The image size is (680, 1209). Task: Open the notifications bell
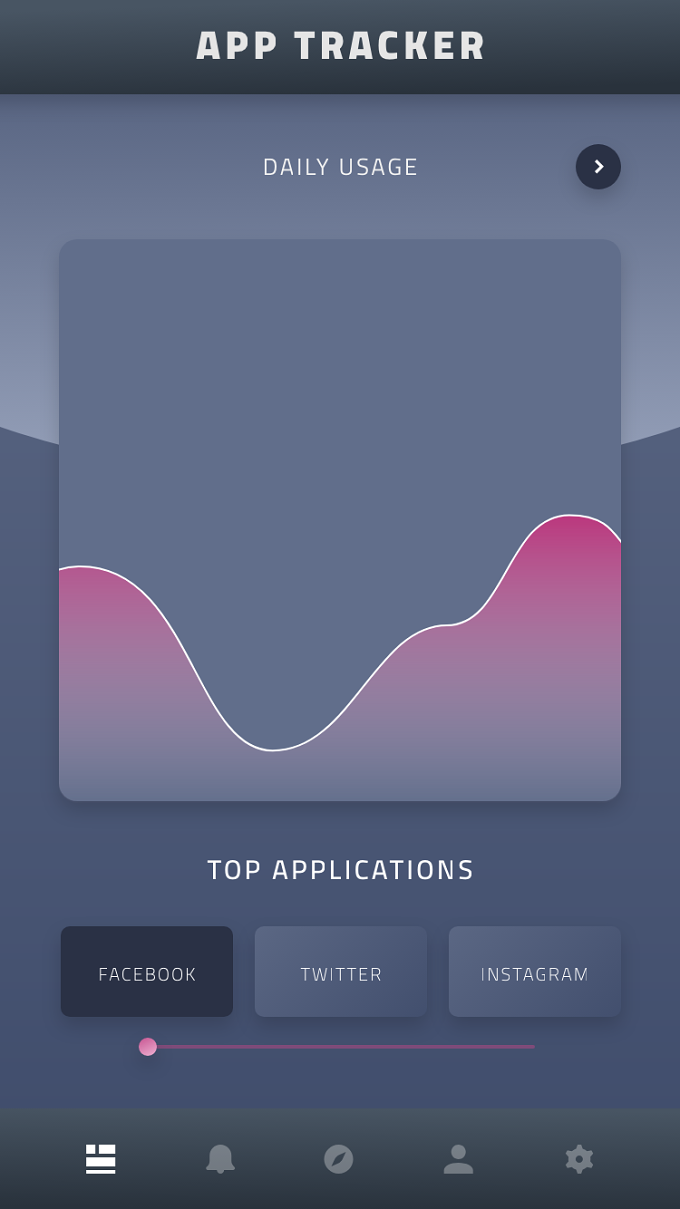pyautogui.click(x=220, y=1159)
